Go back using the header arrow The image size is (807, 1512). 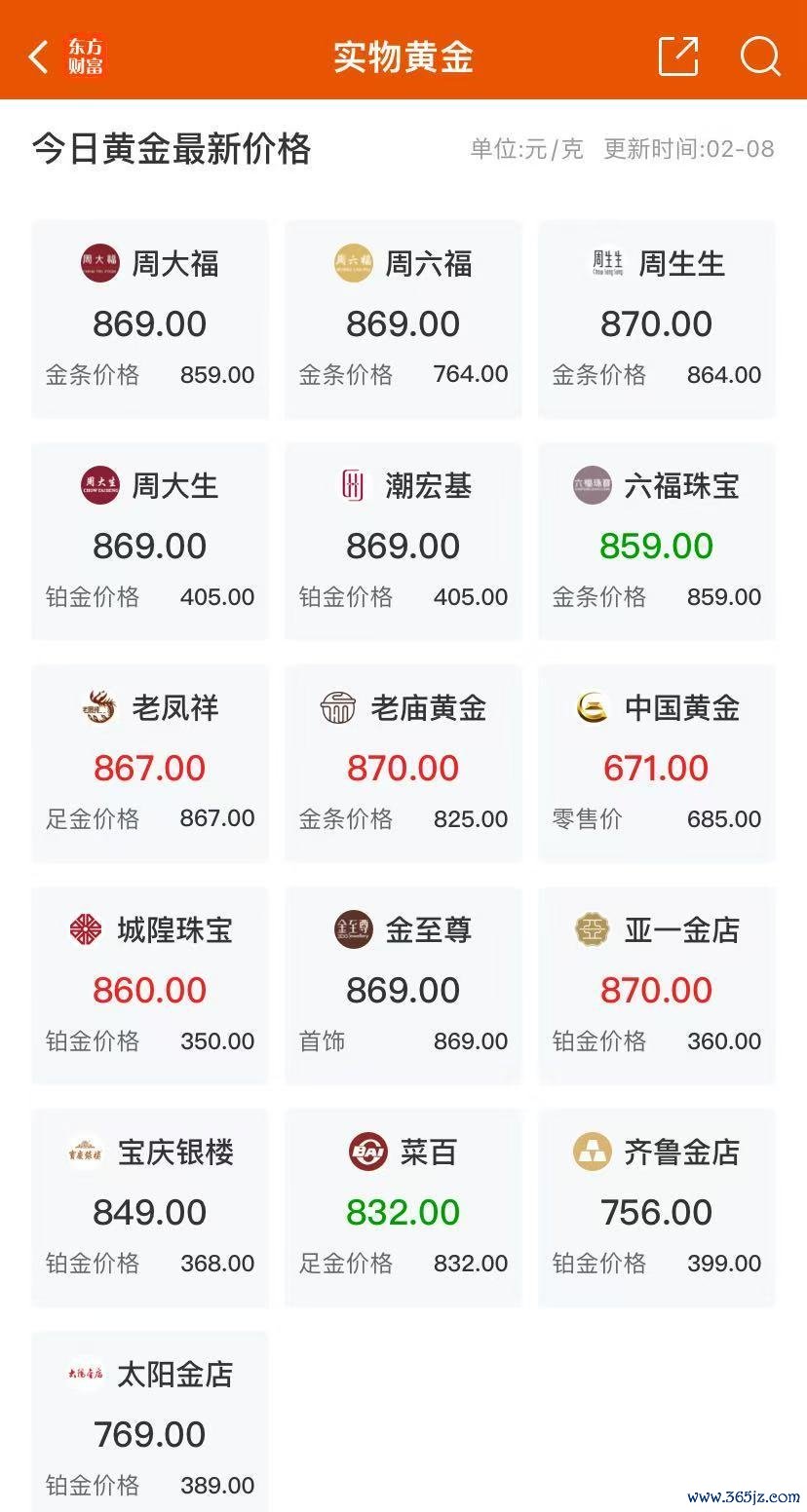[39, 57]
